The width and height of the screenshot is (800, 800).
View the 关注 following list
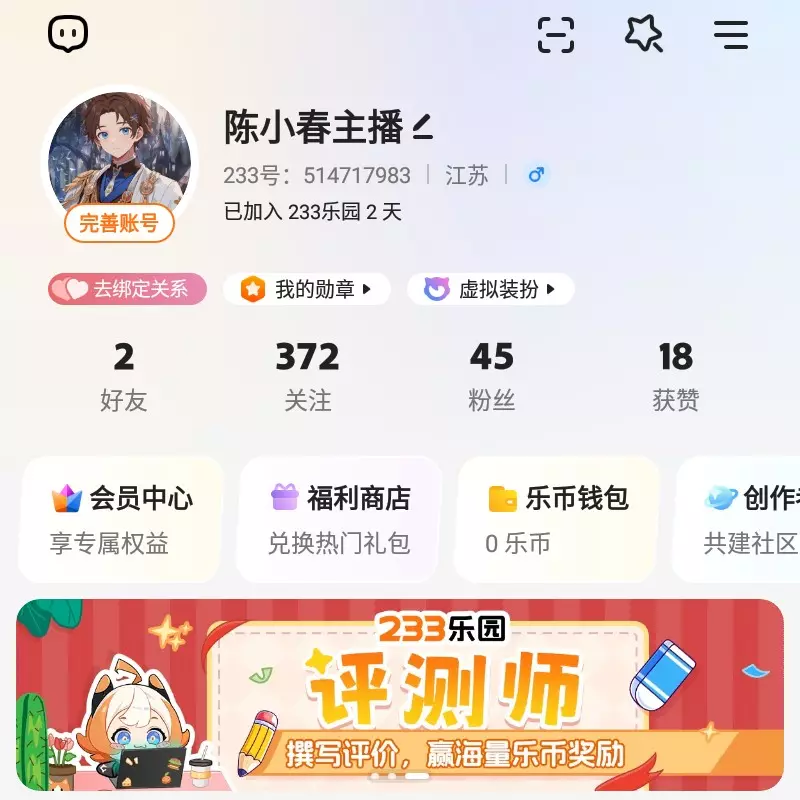(307, 376)
